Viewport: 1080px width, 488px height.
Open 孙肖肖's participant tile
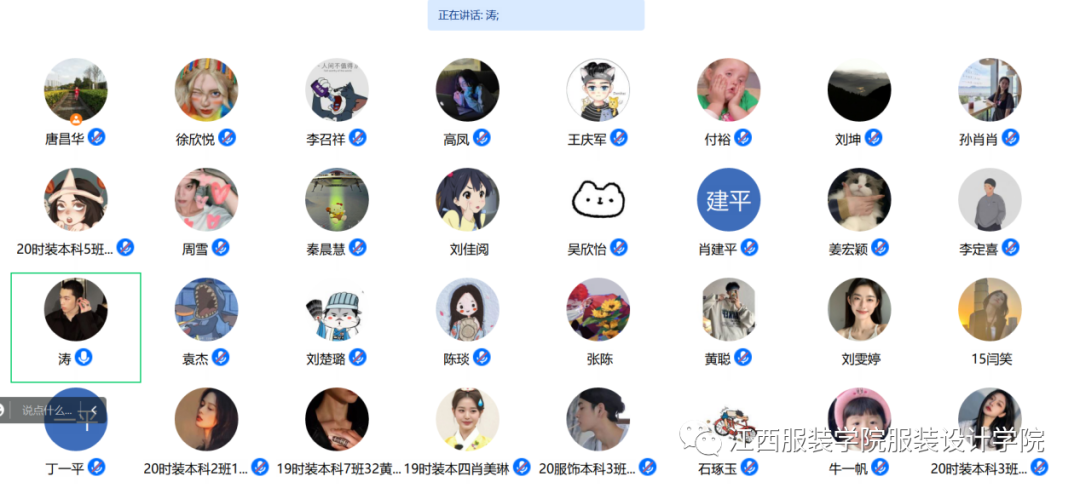989,91
